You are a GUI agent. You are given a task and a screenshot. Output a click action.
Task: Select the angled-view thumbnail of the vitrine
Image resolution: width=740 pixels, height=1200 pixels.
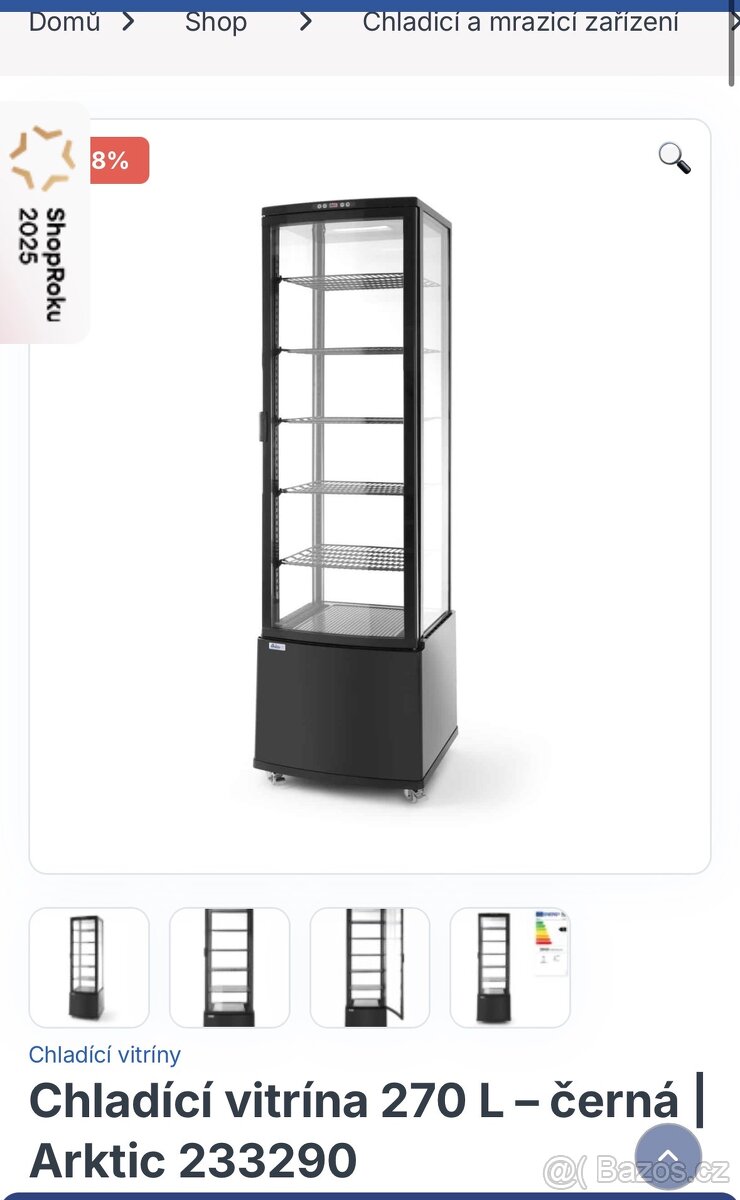coord(89,967)
